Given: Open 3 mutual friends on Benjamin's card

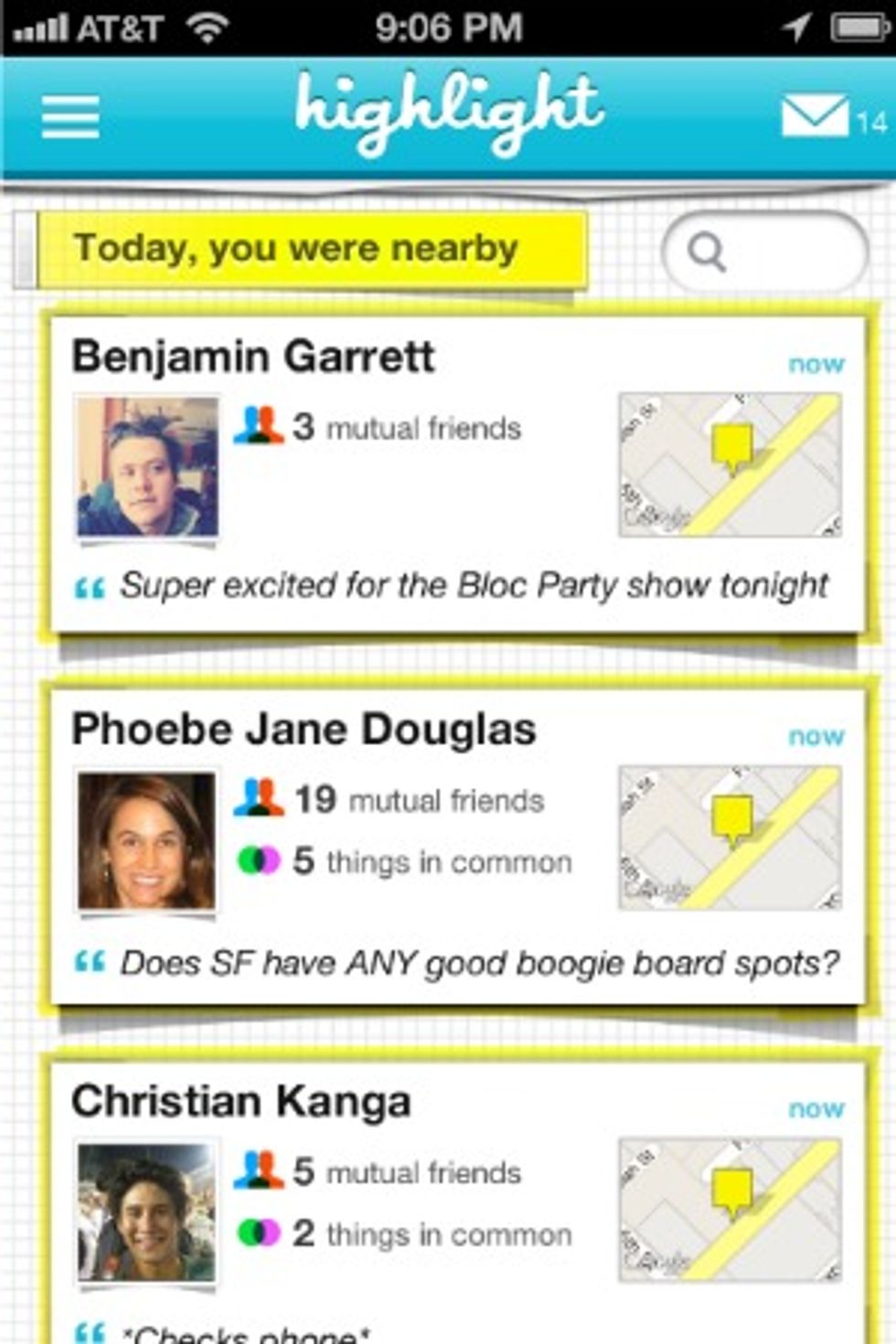Looking at the screenshot, I should point(384,426).
